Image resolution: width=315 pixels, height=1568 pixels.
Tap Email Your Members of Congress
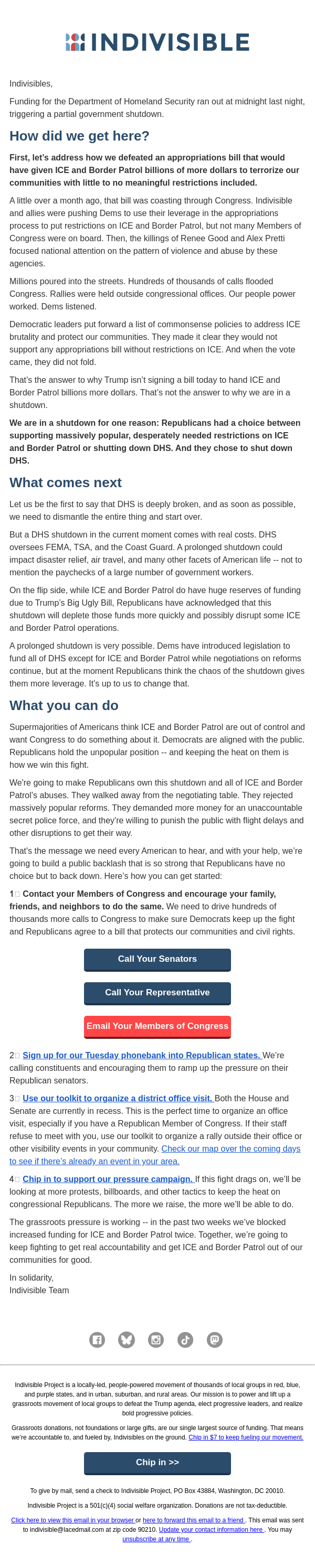(157, 1026)
